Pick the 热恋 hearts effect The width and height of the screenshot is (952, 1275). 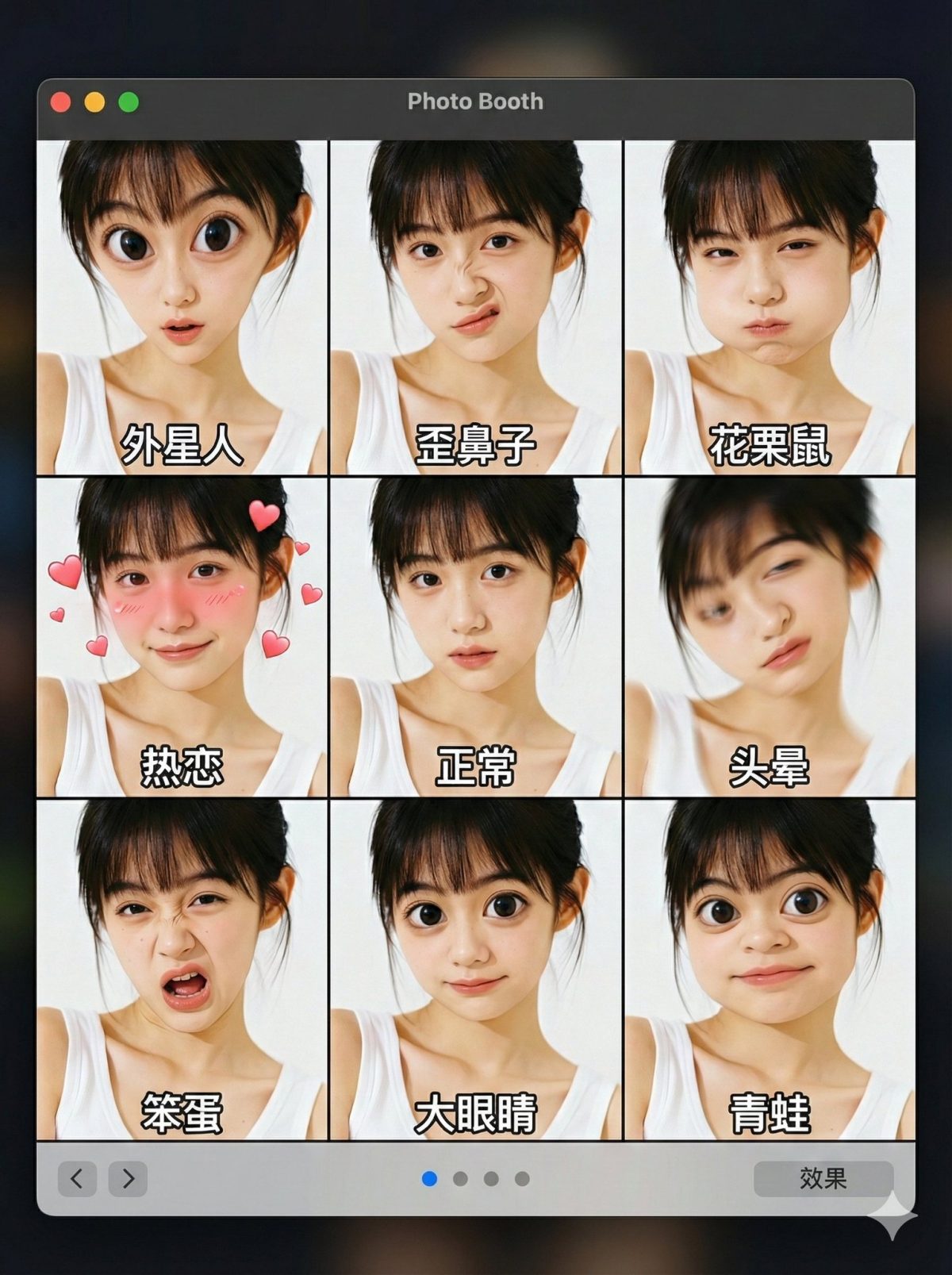pyautogui.click(x=182, y=636)
